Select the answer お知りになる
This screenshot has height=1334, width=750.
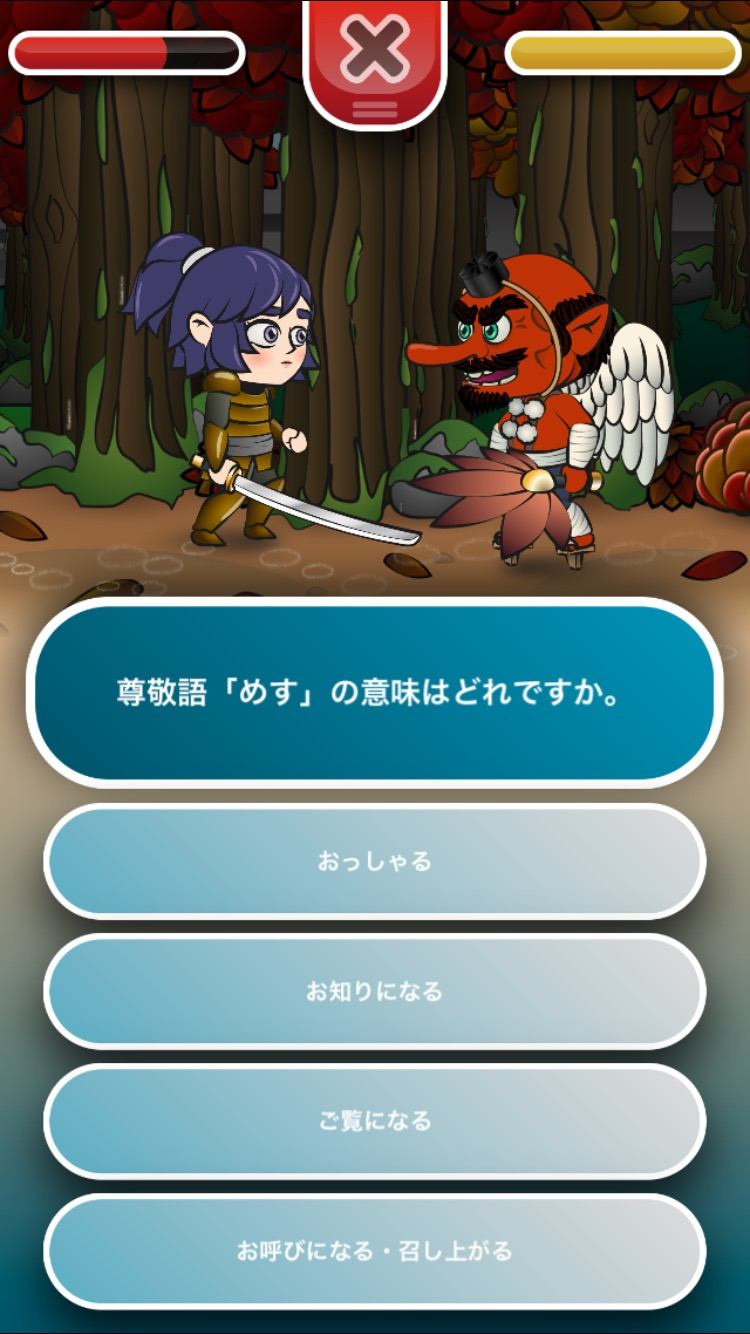click(x=375, y=991)
